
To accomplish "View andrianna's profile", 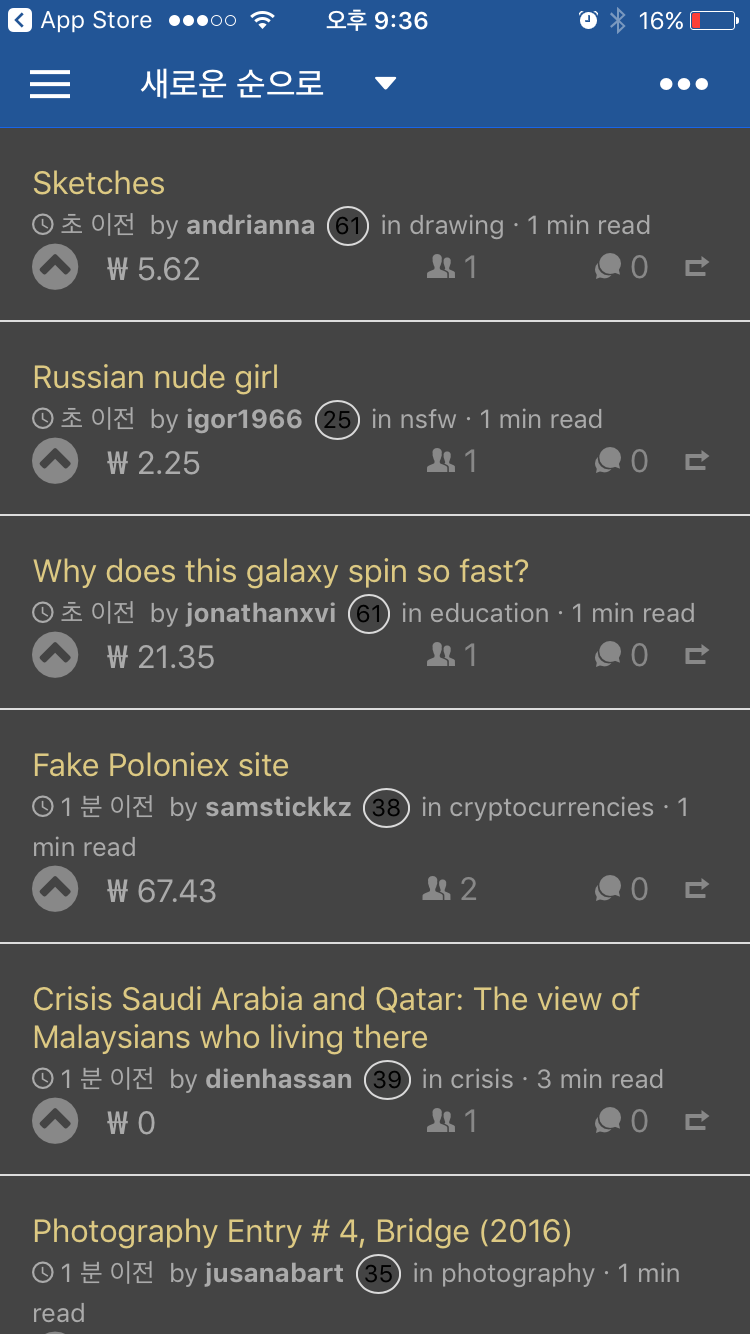I will pos(250,225).
